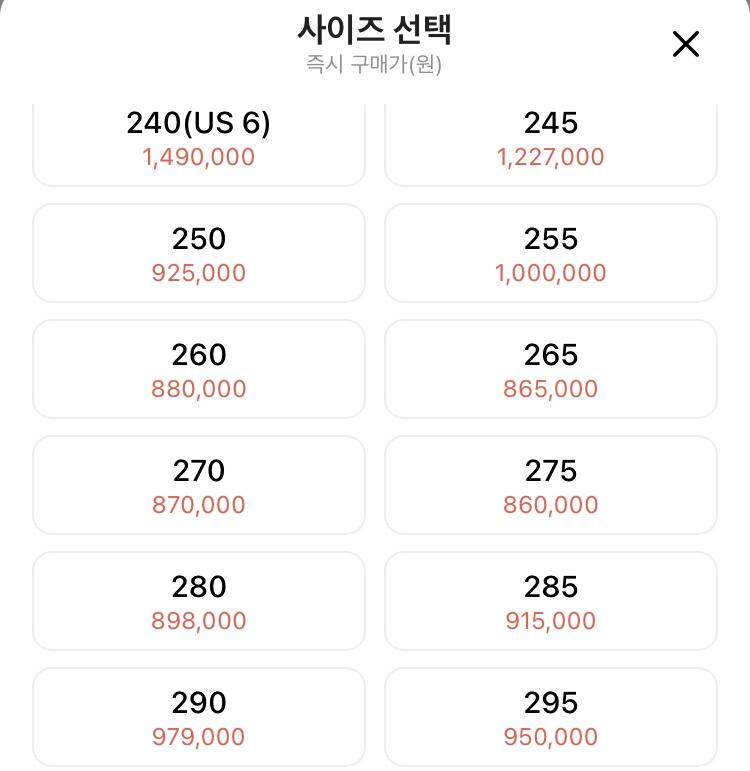Choose size 280
This screenshot has height=771, width=750.
pos(199,602)
